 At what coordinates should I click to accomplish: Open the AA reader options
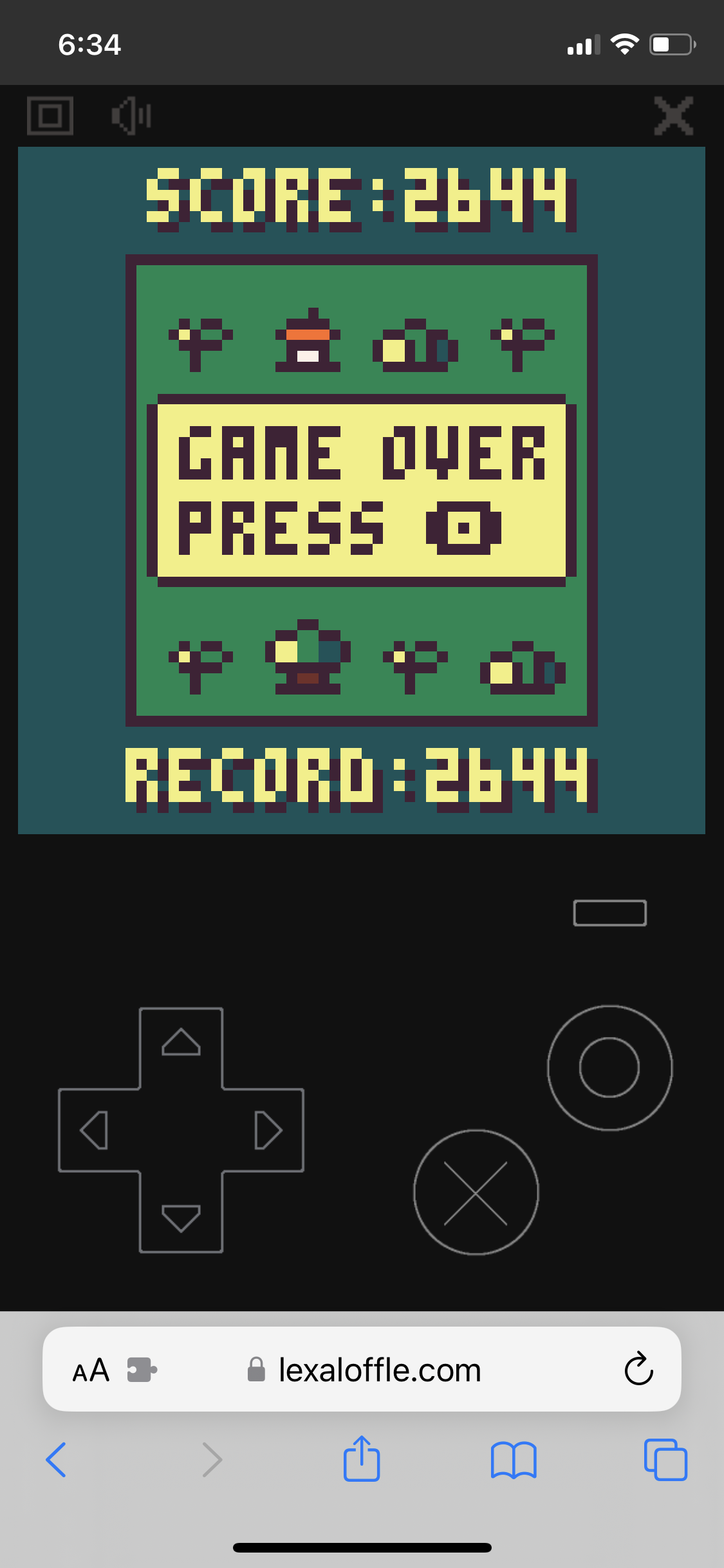pos(91,1370)
